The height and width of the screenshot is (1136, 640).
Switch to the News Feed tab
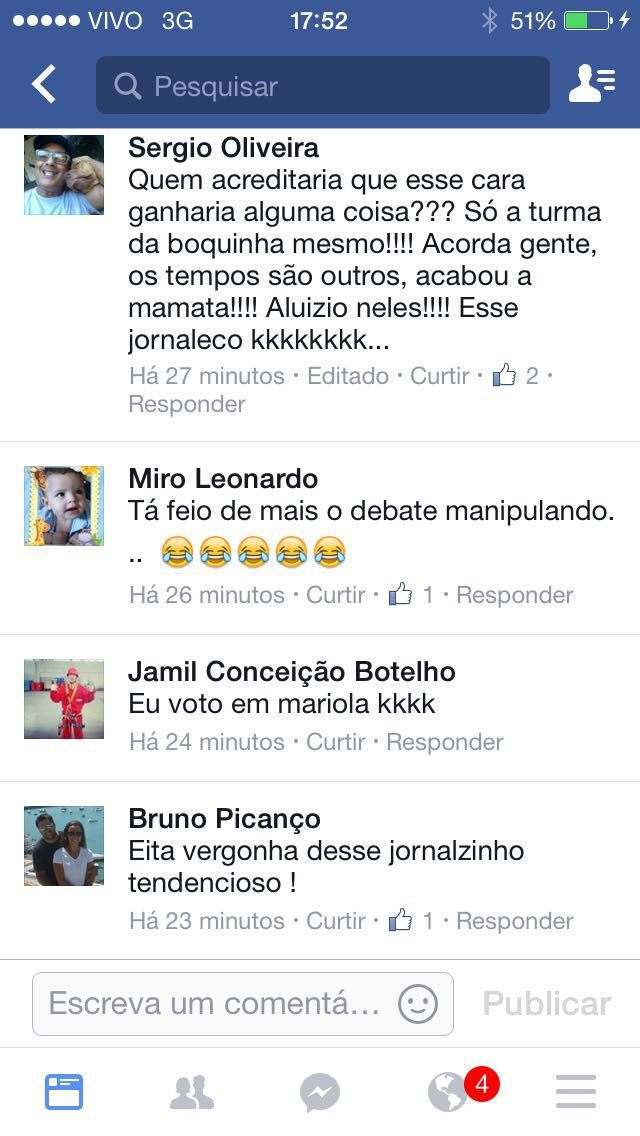tap(64, 1092)
